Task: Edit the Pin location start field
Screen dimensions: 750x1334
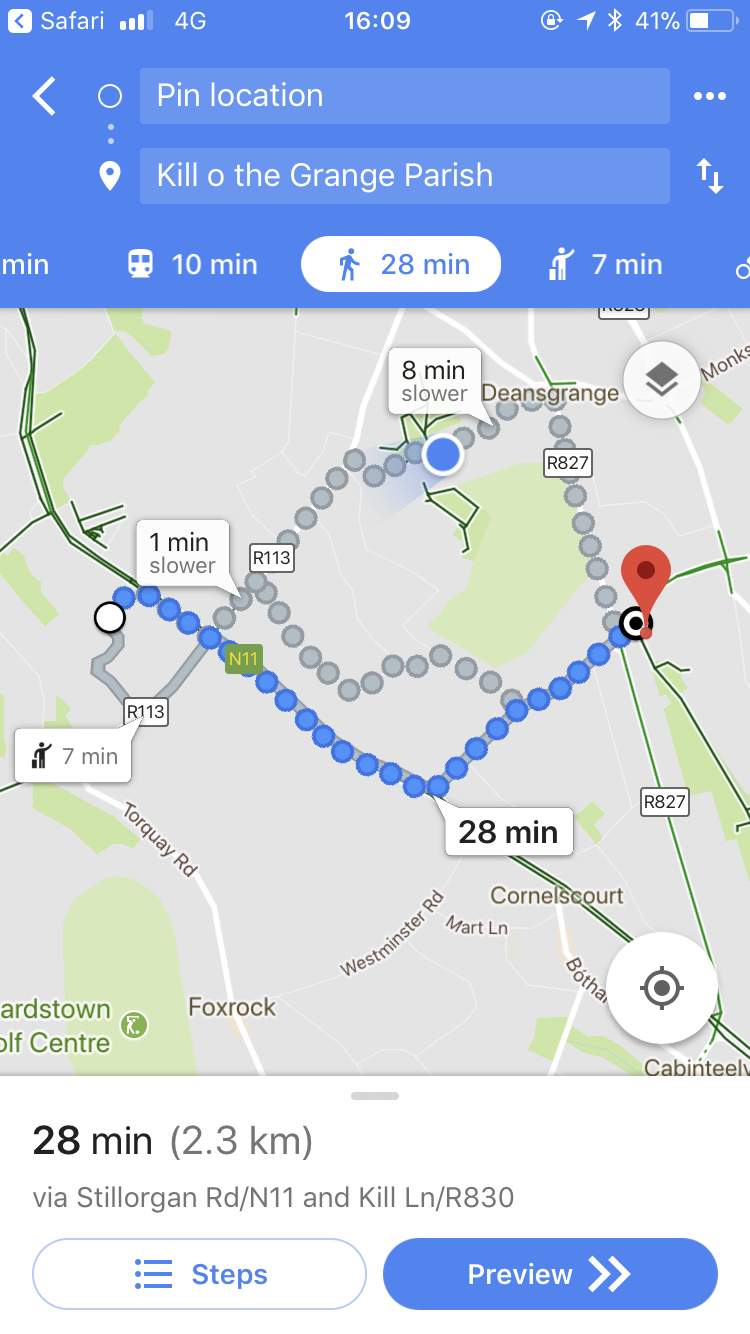Action: click(405, 96)
